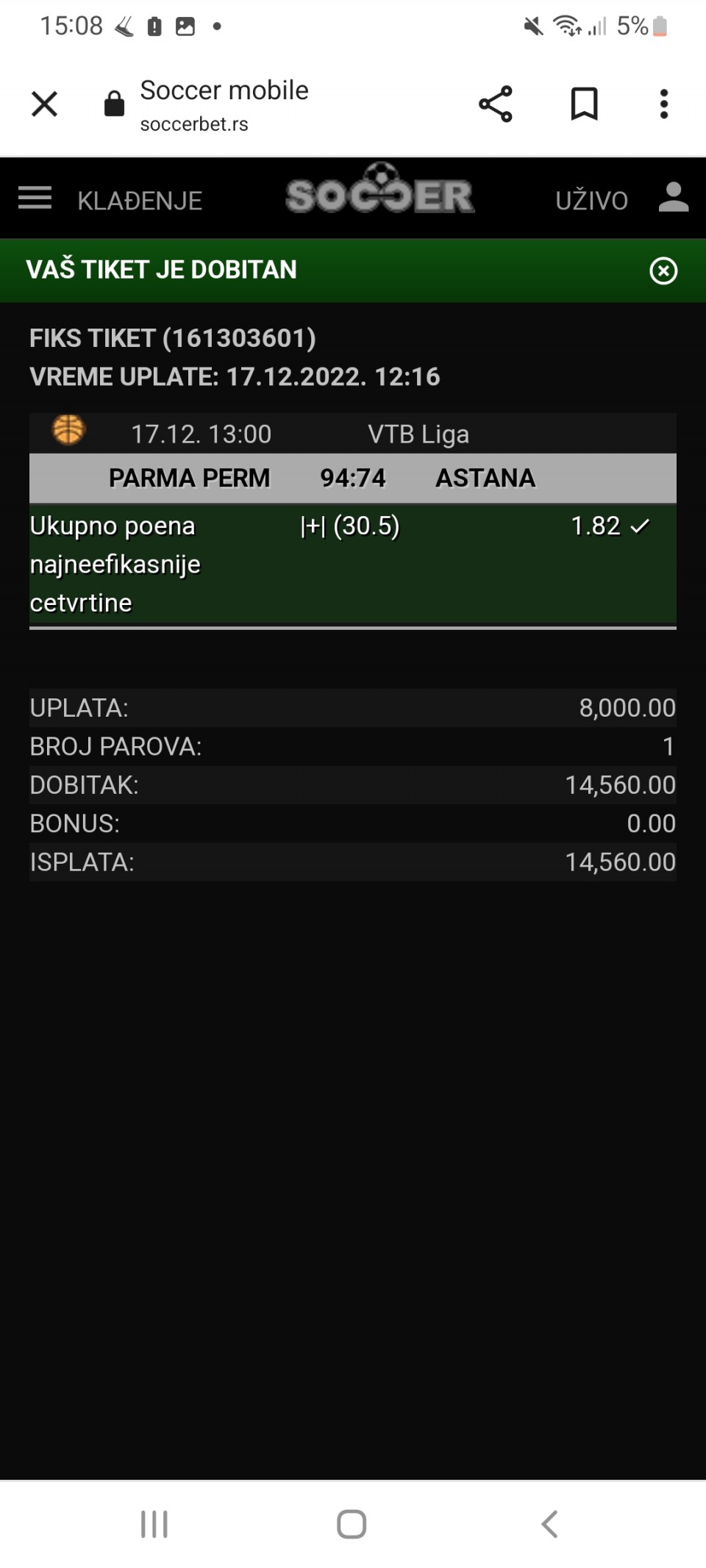Open the hamburger drawer menu
706x1568 pixels.
[35, 198]
